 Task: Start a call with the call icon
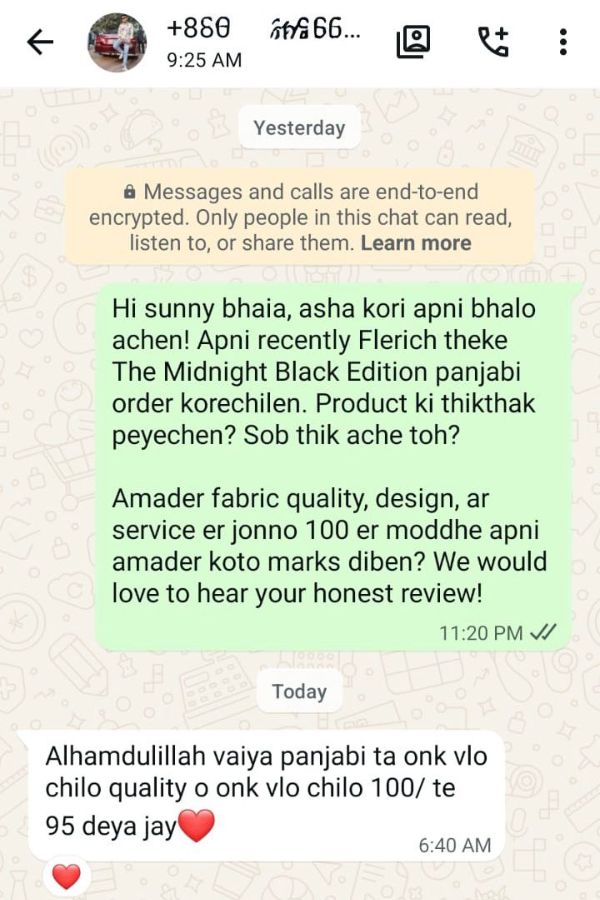(x=492, y=42)
